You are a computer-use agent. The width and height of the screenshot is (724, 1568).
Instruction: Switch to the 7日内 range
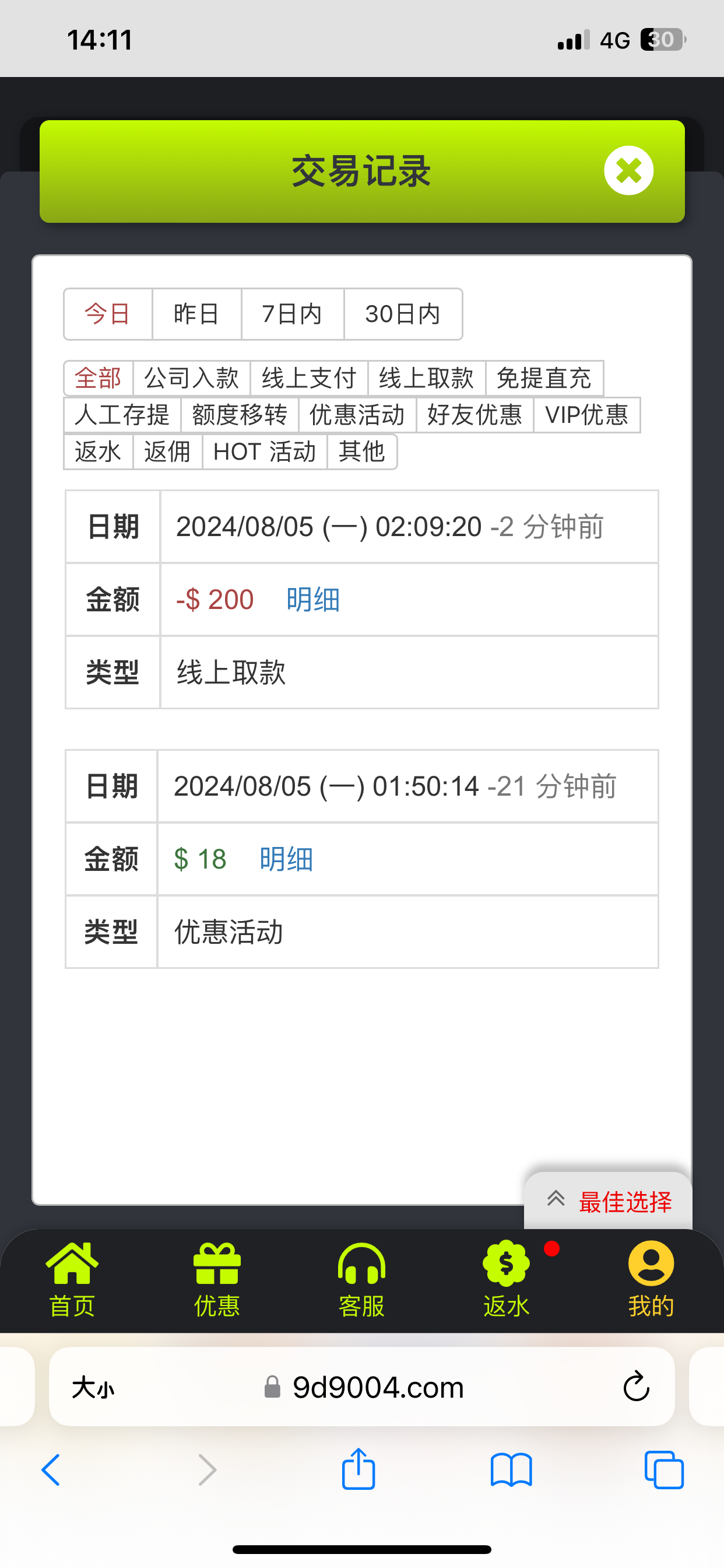pyautogui.click(x=292, y=314)
